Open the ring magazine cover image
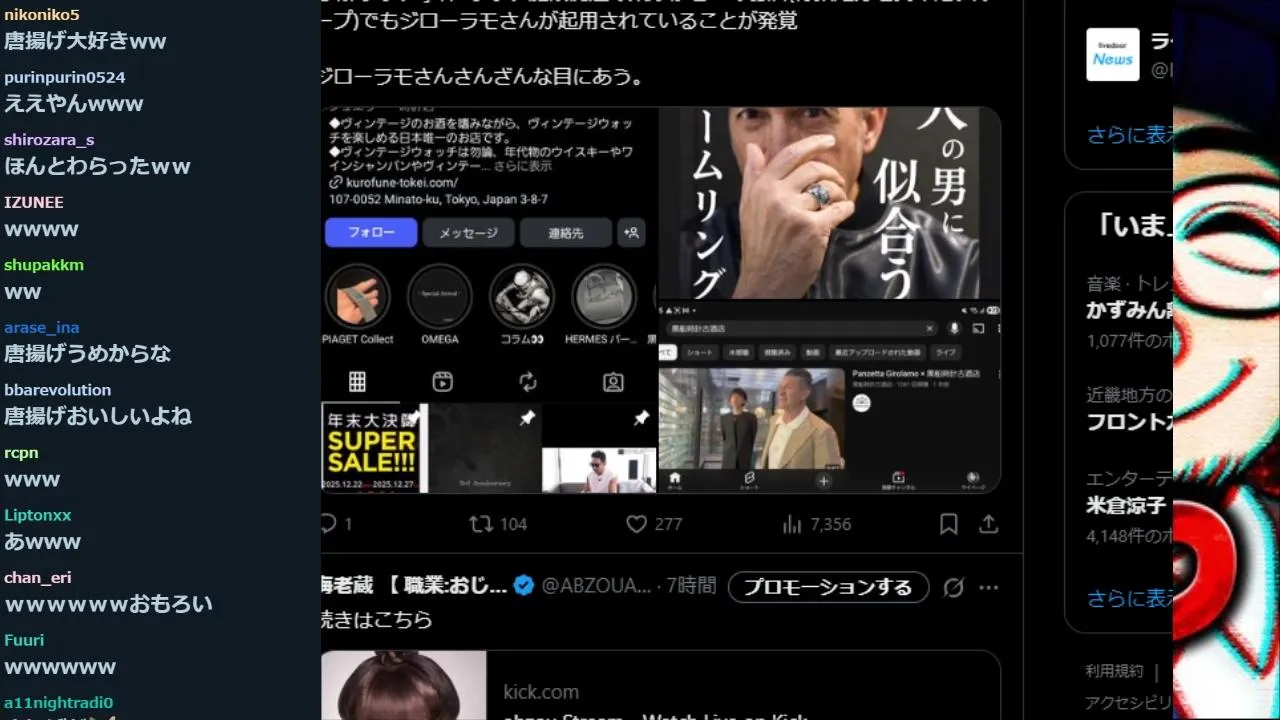Image resolution: width=1280 pixels, height=720 pixels. point(829,202)
